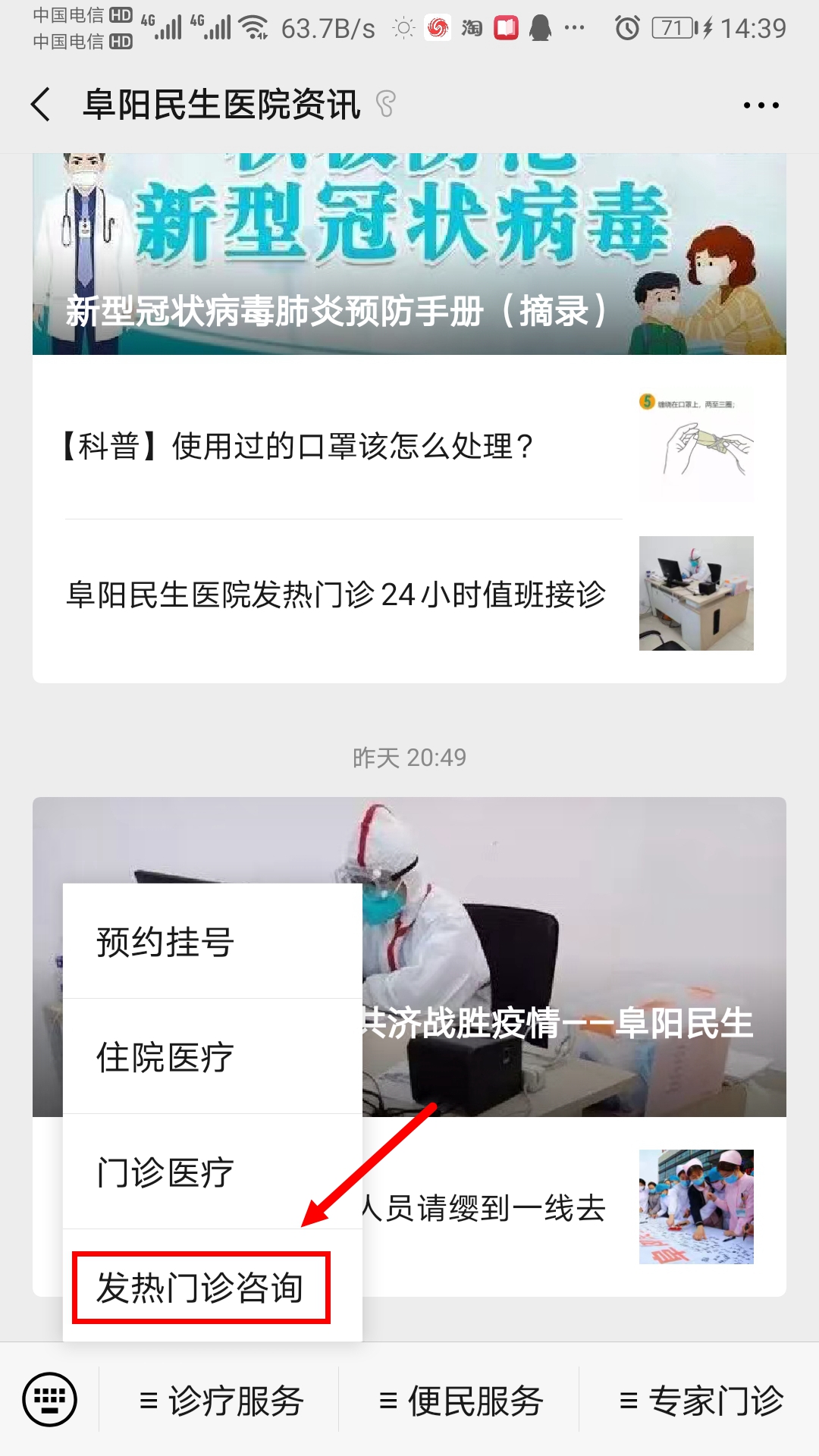
Task: Select 预约挂号 from the popup menu
Action: point(212,942)
